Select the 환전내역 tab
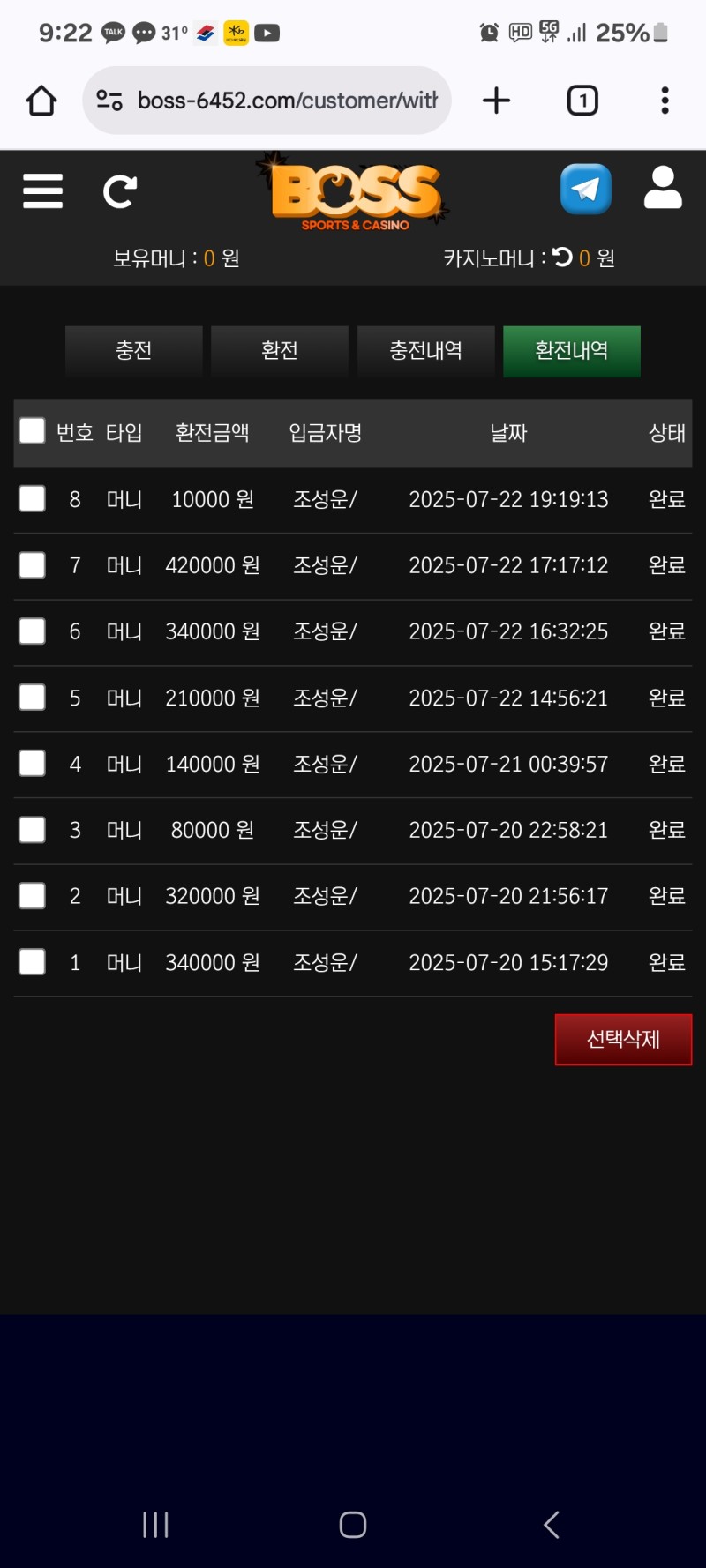 [571, 351]
